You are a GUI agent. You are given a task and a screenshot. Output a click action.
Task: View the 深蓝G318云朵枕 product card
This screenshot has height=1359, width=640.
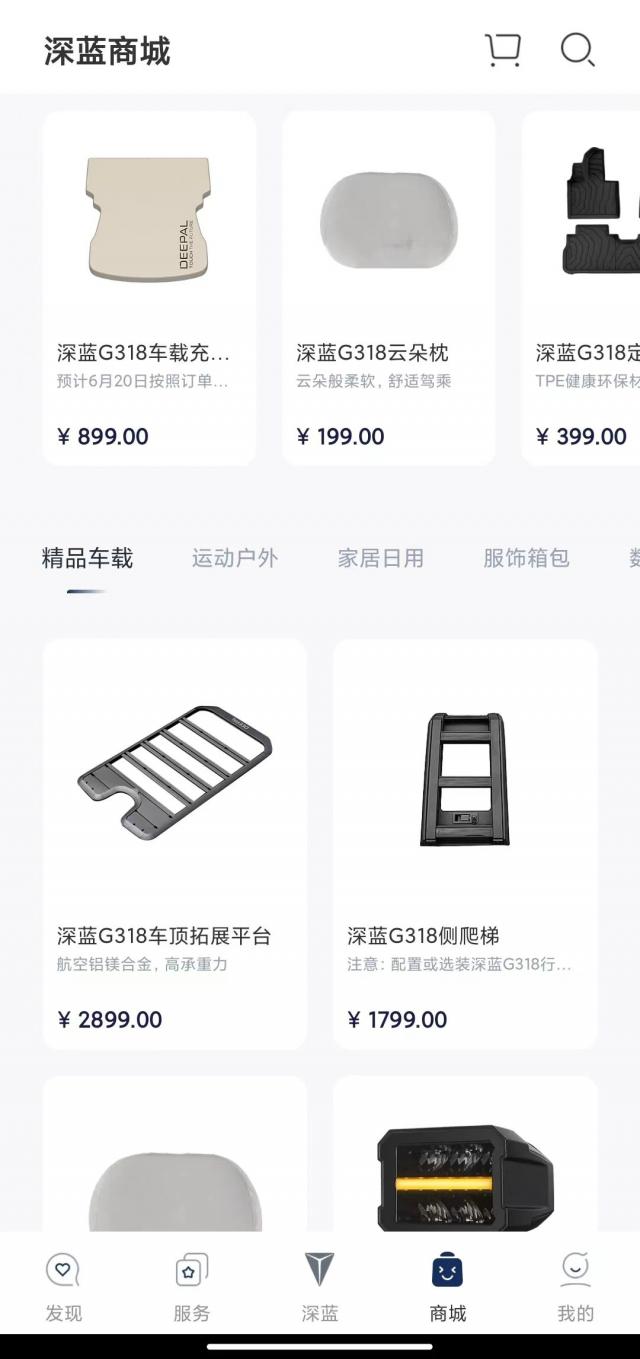point(388,288)
